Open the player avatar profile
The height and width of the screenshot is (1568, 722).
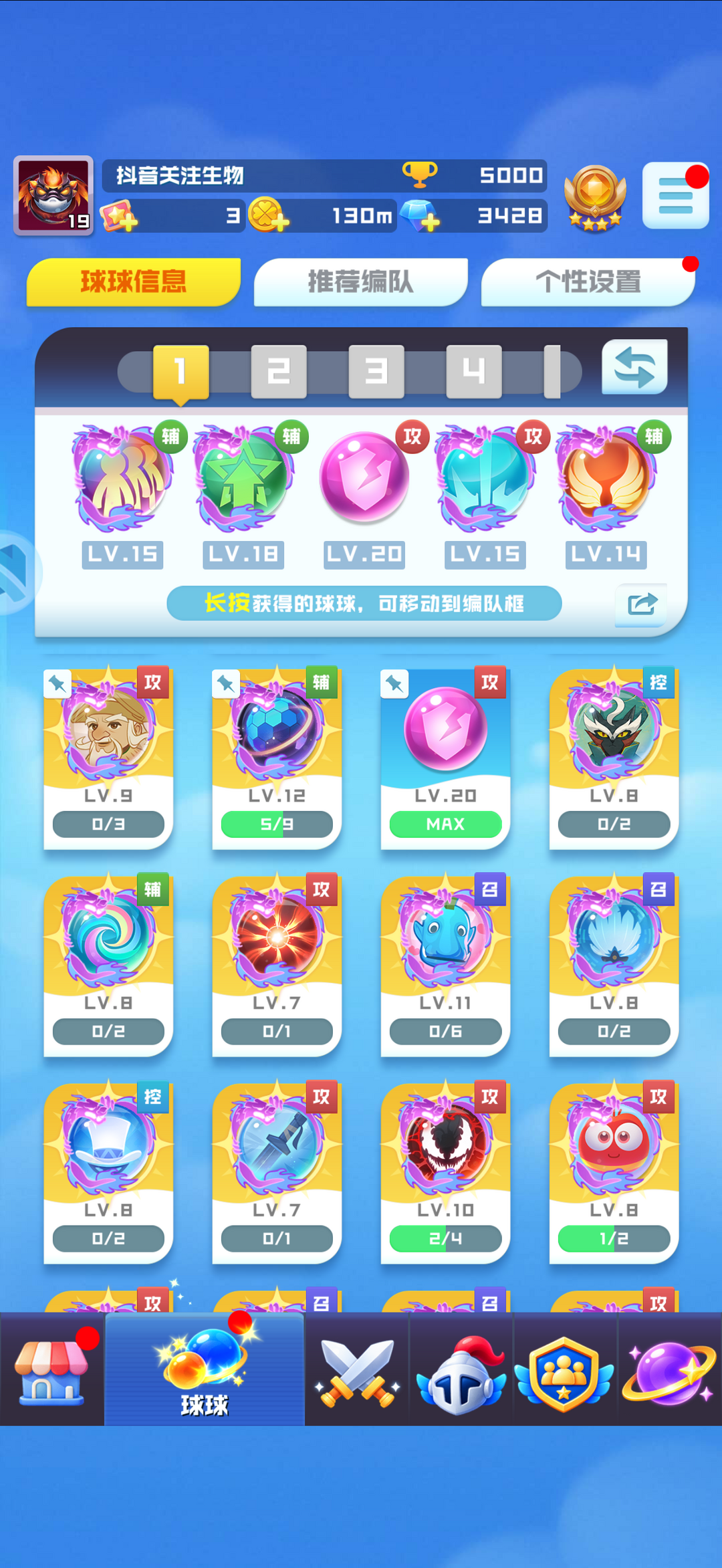pyautogui.click(x=53, y=195)
